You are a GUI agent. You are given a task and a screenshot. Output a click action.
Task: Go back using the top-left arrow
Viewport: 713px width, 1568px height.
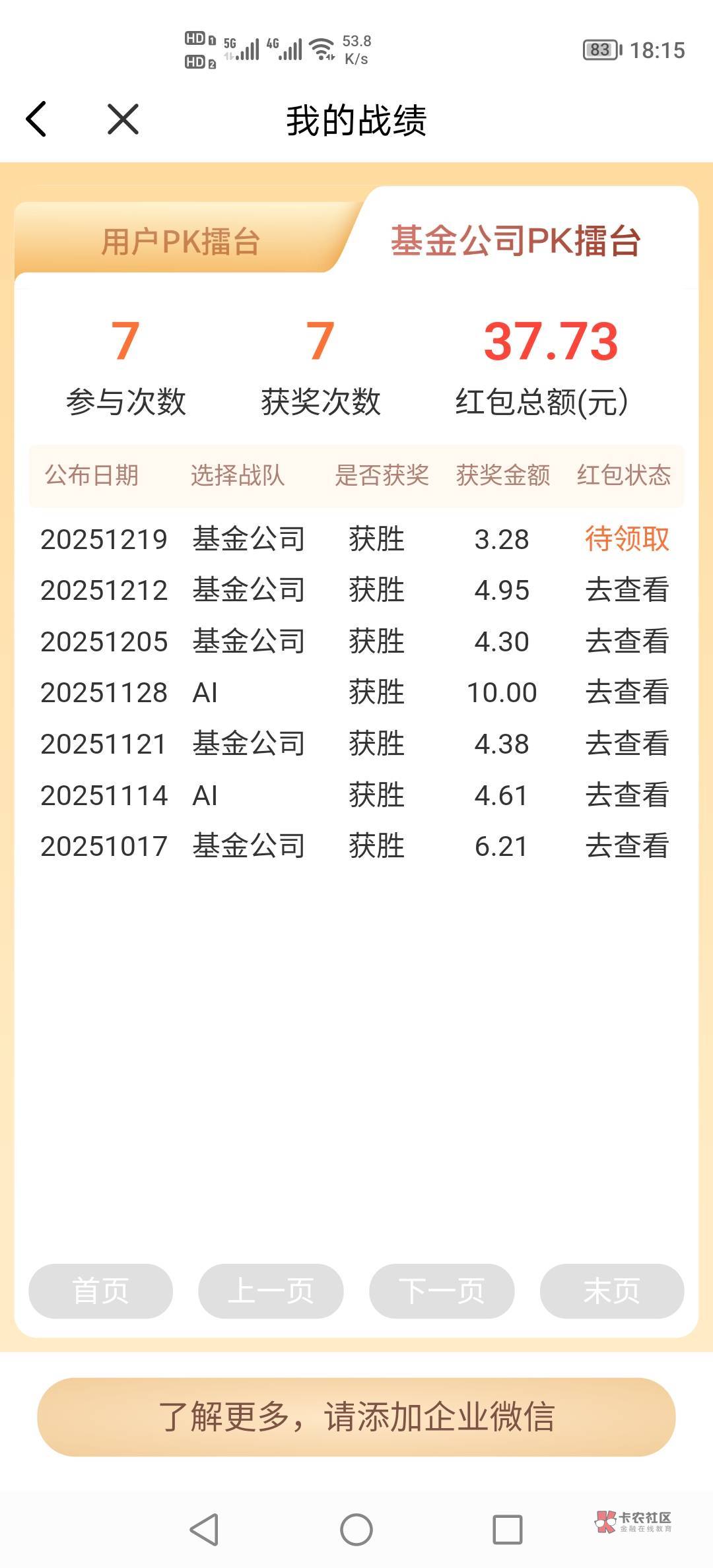point(36,119)
